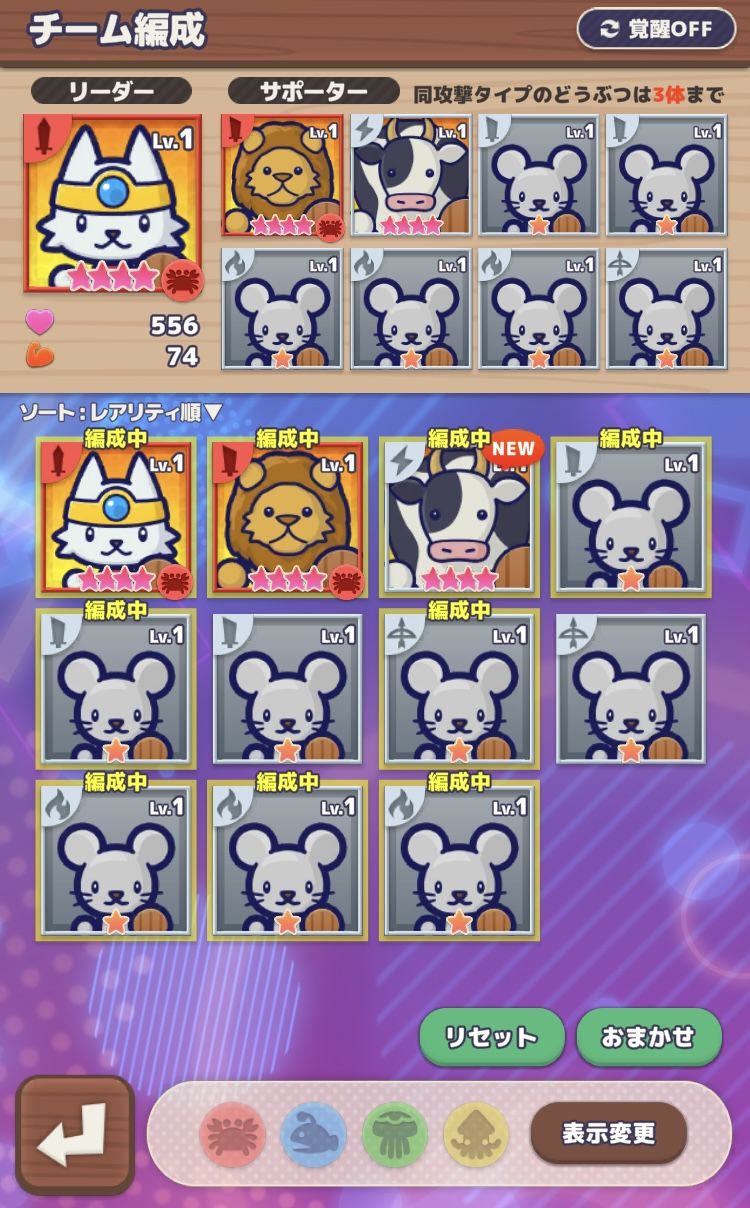The width and height of the screenshot is (750, 1208).
Task: Filter by the blue fish icon
Action: point(313,1134)
